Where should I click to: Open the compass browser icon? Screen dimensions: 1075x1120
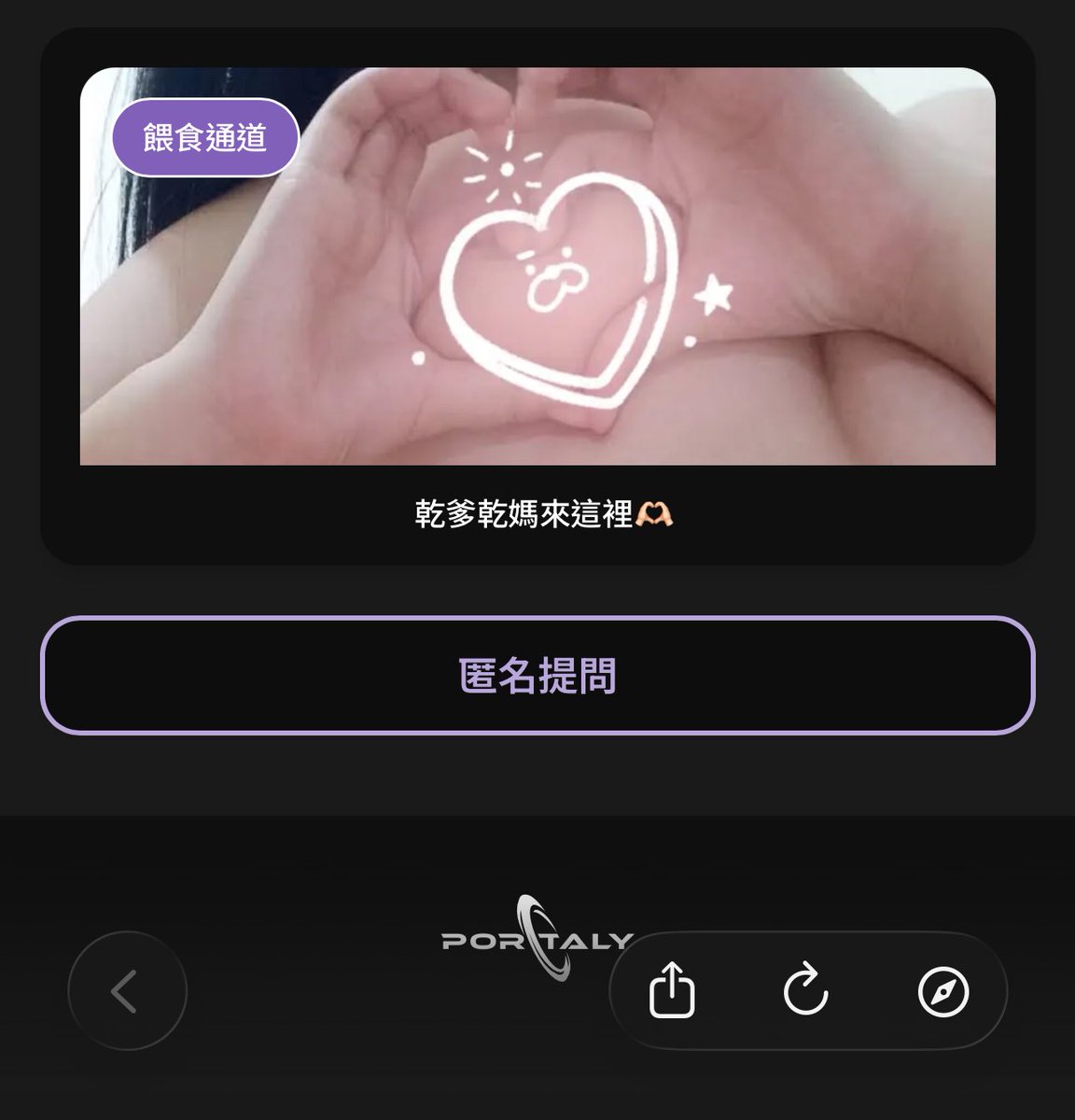(944, 990)
